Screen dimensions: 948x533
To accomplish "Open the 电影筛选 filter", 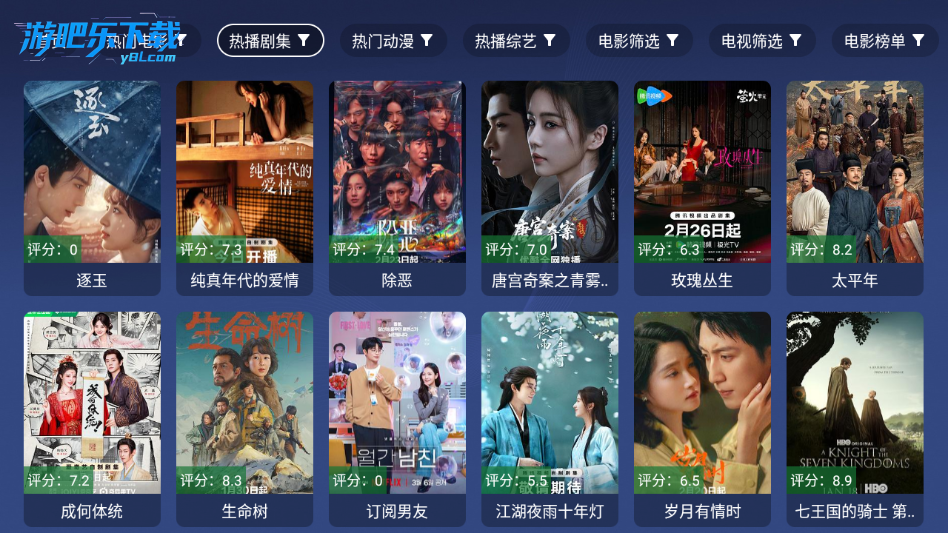I will (639, 41).
